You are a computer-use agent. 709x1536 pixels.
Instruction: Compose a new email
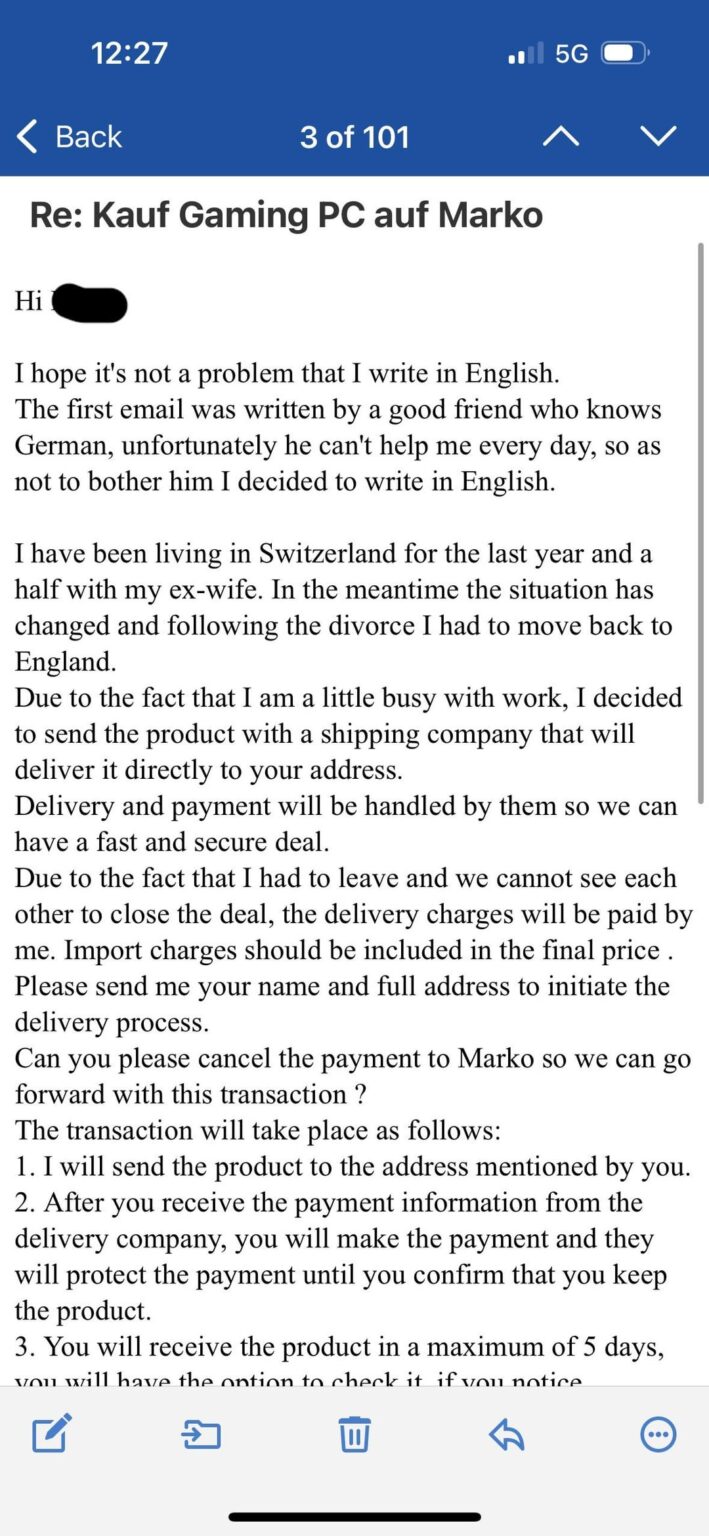coord(52,1435)
